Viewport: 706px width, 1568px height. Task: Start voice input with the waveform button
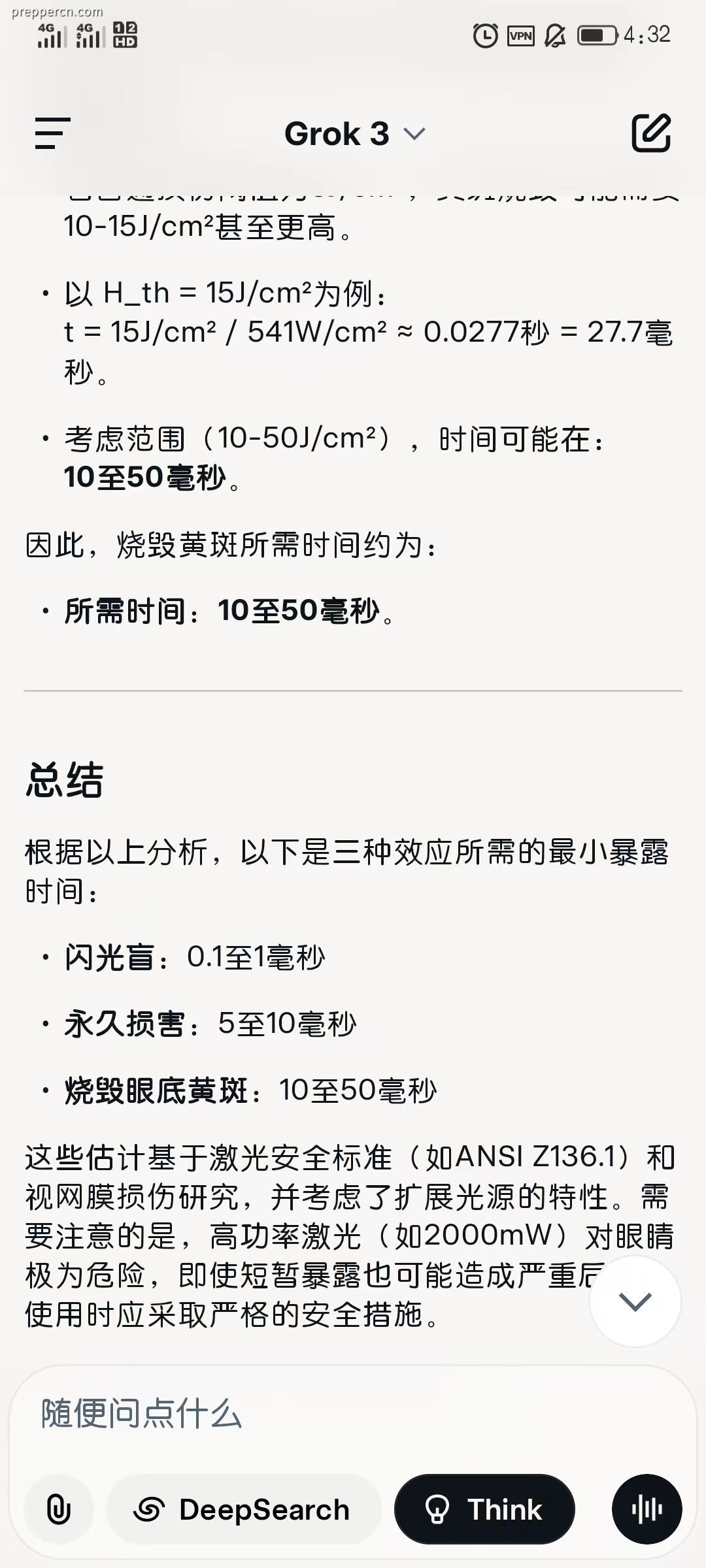pyautogui.click(x=647, y=1509)
